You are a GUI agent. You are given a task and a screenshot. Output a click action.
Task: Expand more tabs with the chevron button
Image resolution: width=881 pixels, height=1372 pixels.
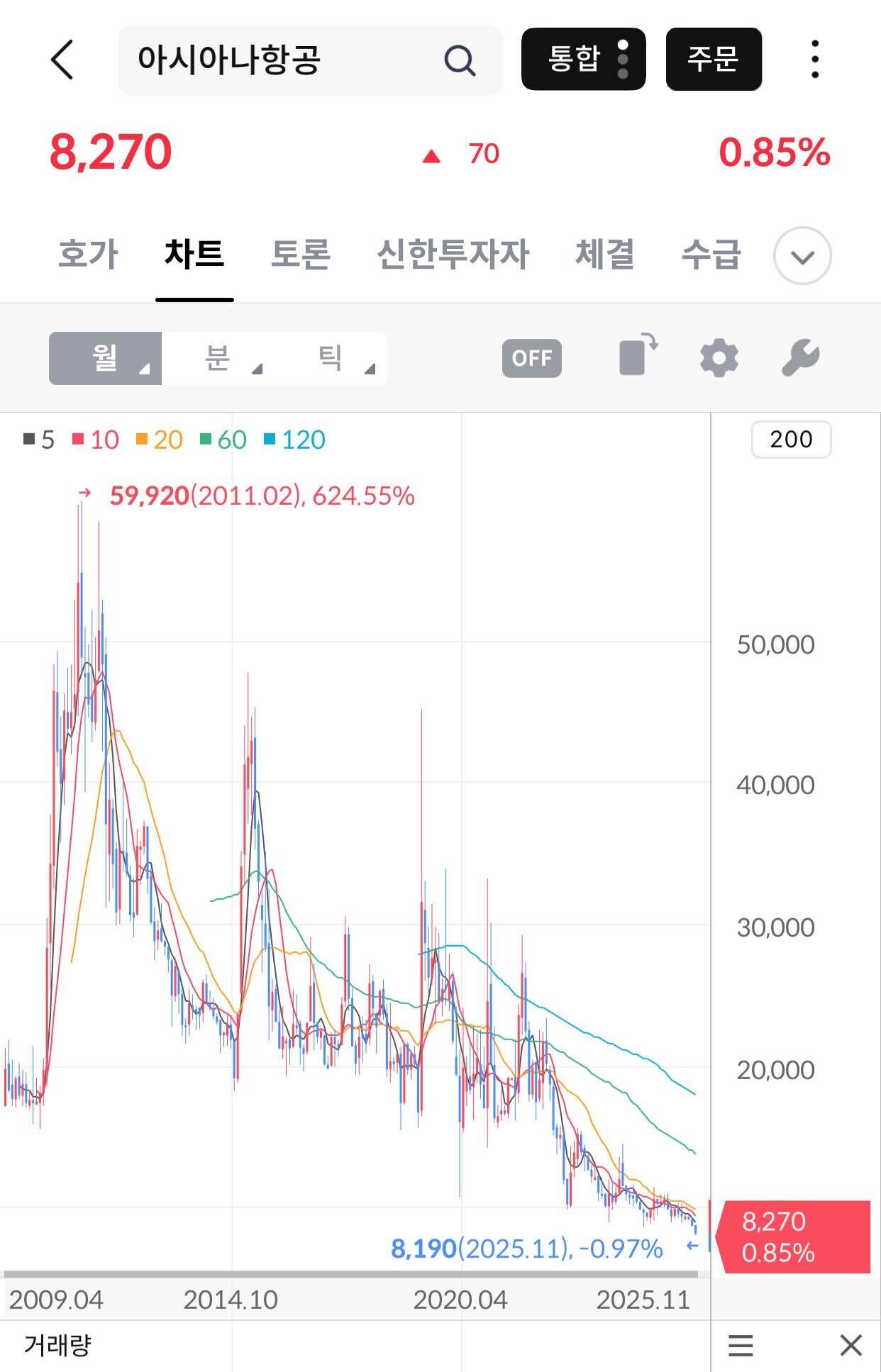pyautogui.click(x=802, y=257)
